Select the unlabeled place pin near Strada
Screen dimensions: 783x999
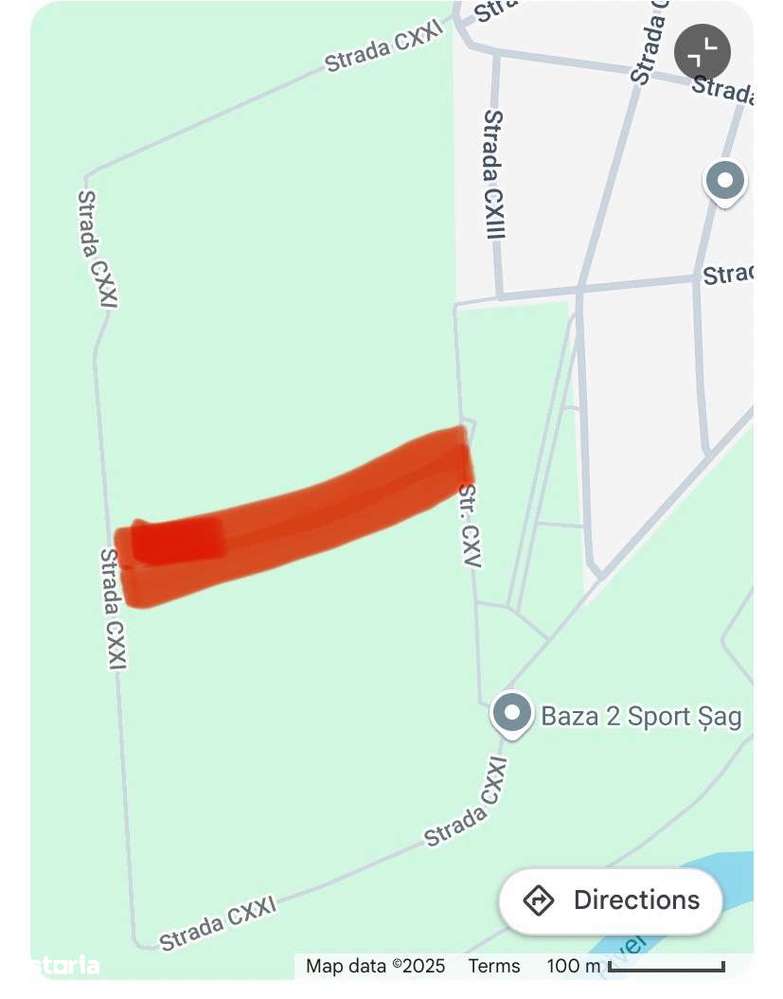pos(725,182)
